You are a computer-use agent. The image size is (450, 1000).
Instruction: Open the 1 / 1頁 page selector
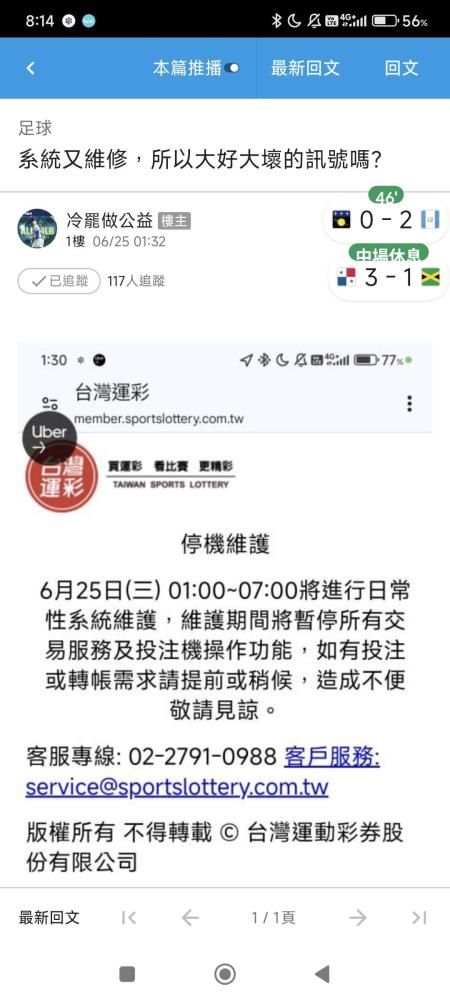273,918
